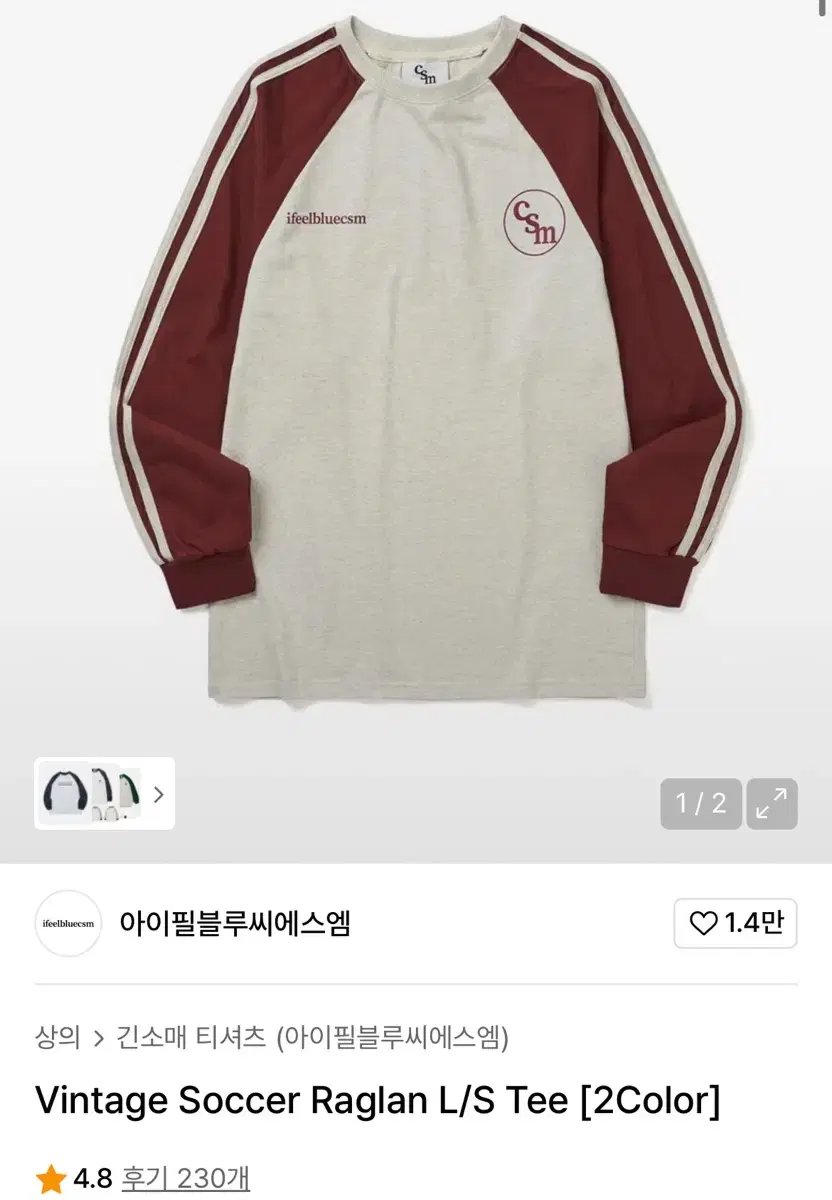Open the '후기 230개' reviews link

click(x=186, y=1178)
